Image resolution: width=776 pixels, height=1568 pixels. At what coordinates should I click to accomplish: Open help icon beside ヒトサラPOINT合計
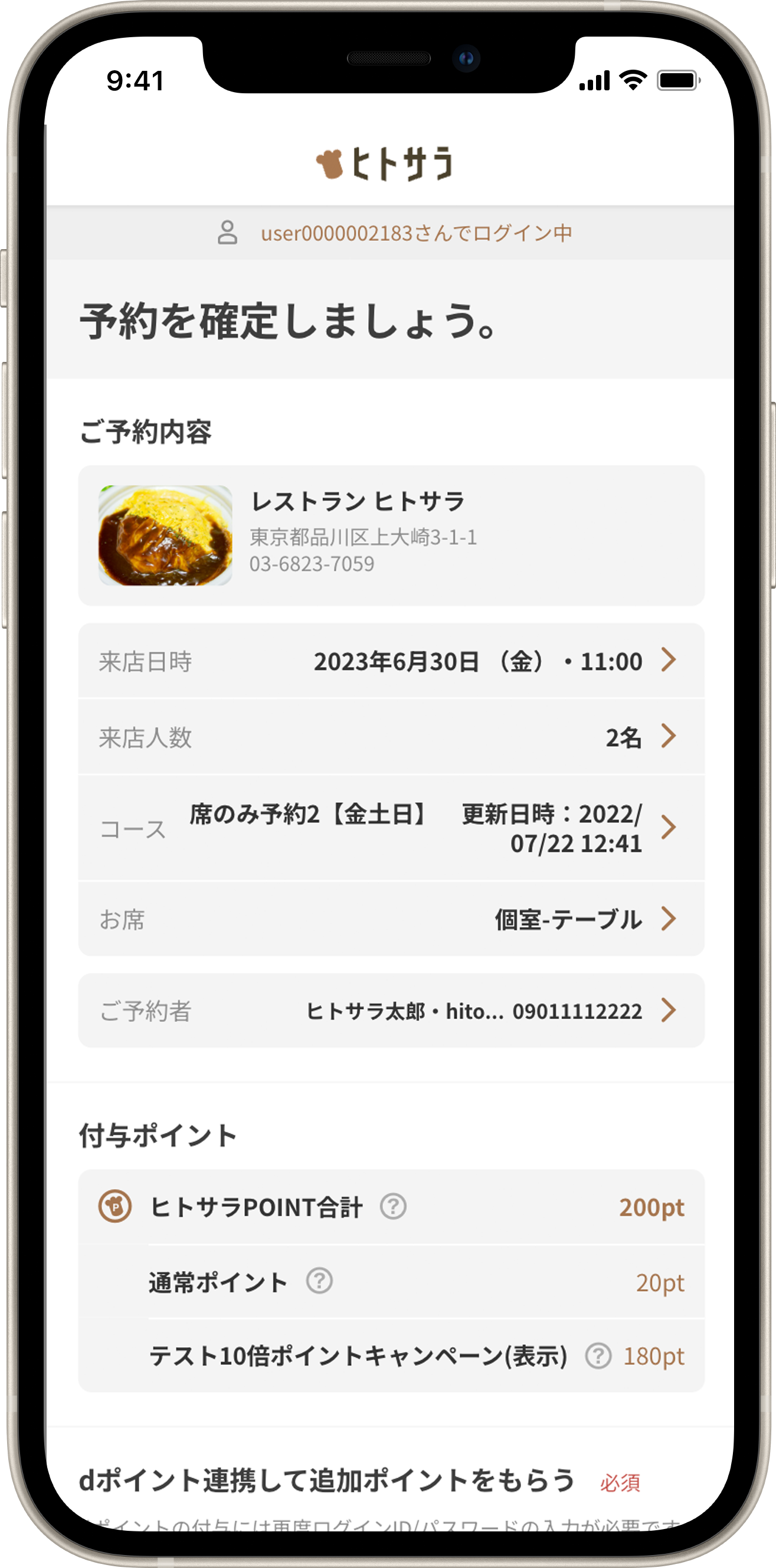[x=393, y=1206]
